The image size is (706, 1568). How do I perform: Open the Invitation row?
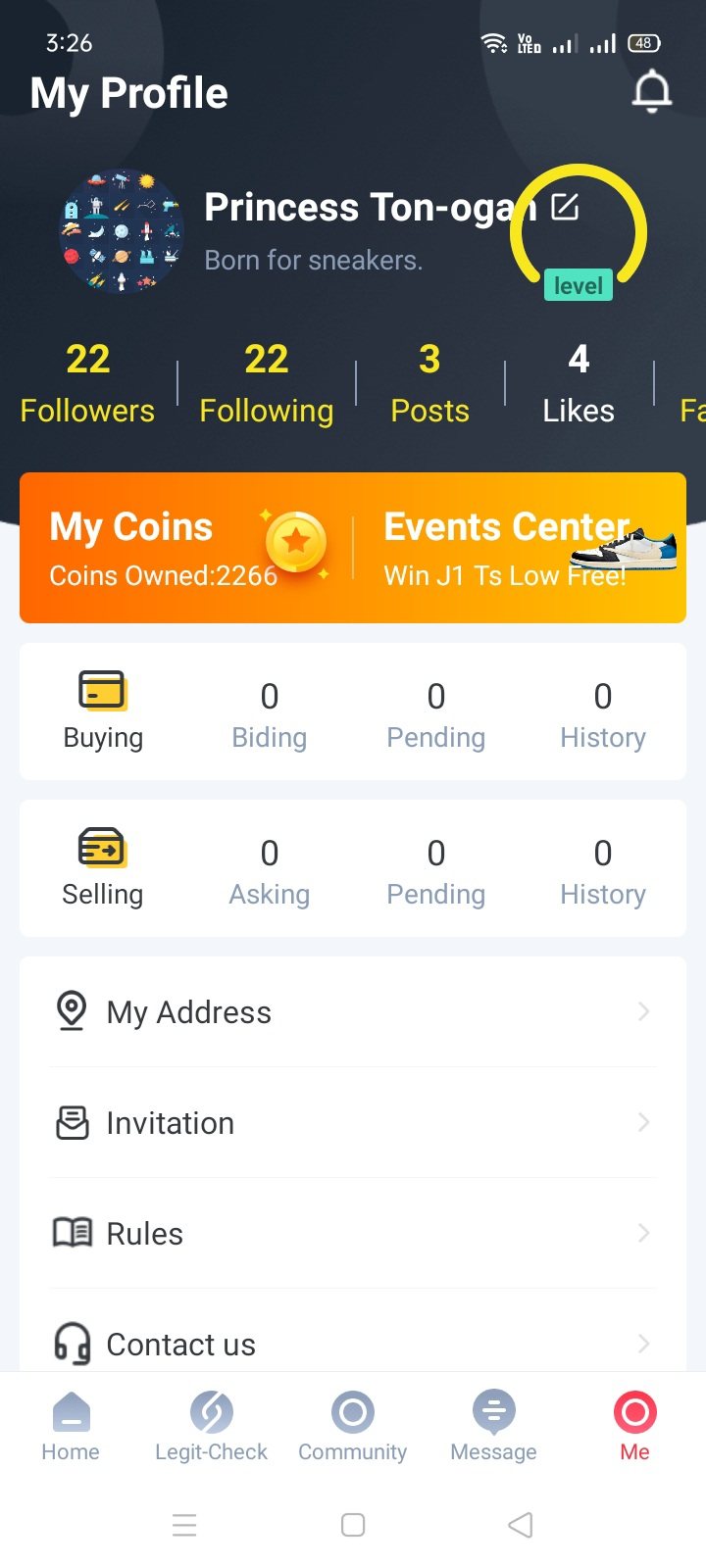pyautogui.click(x=353, y=1122)
